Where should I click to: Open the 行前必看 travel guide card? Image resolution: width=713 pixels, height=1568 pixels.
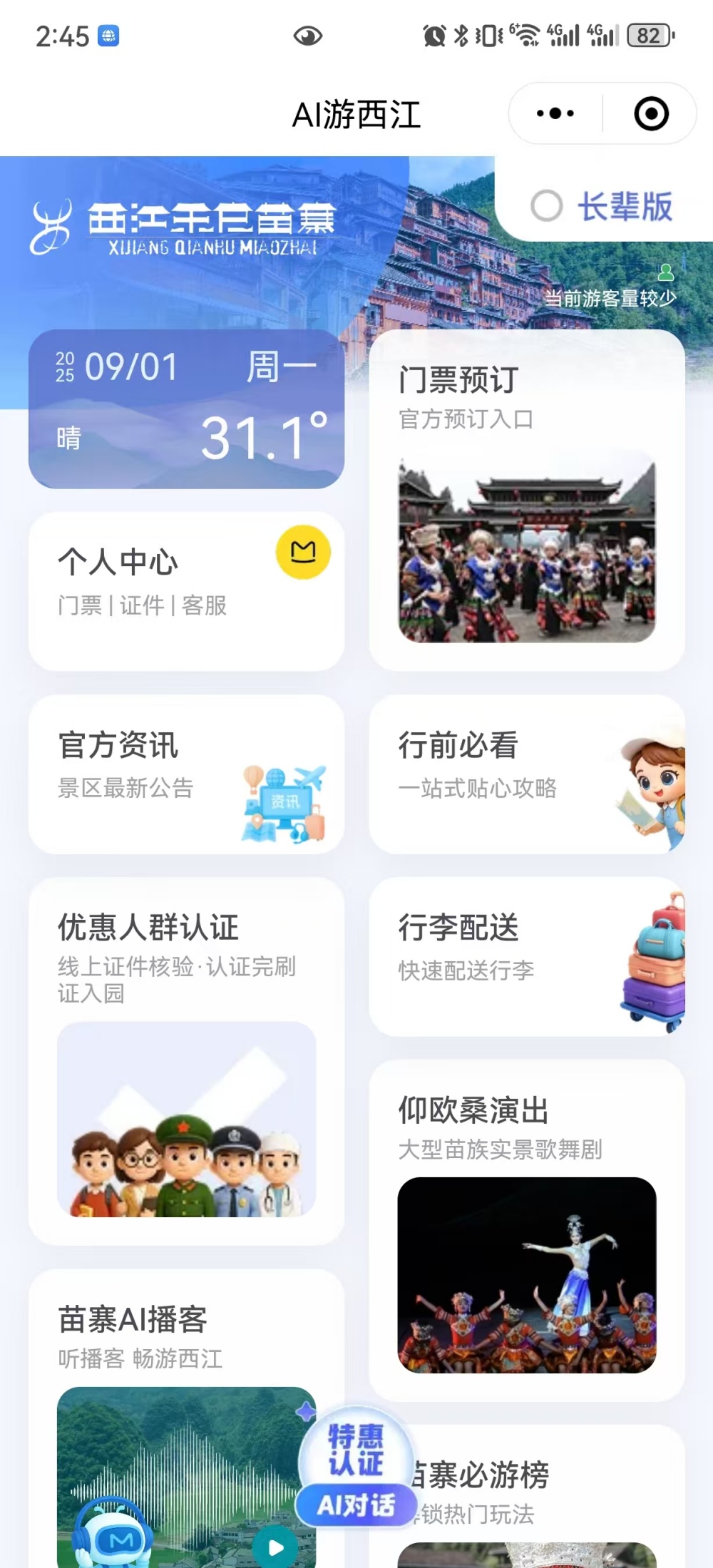[527, 774]
